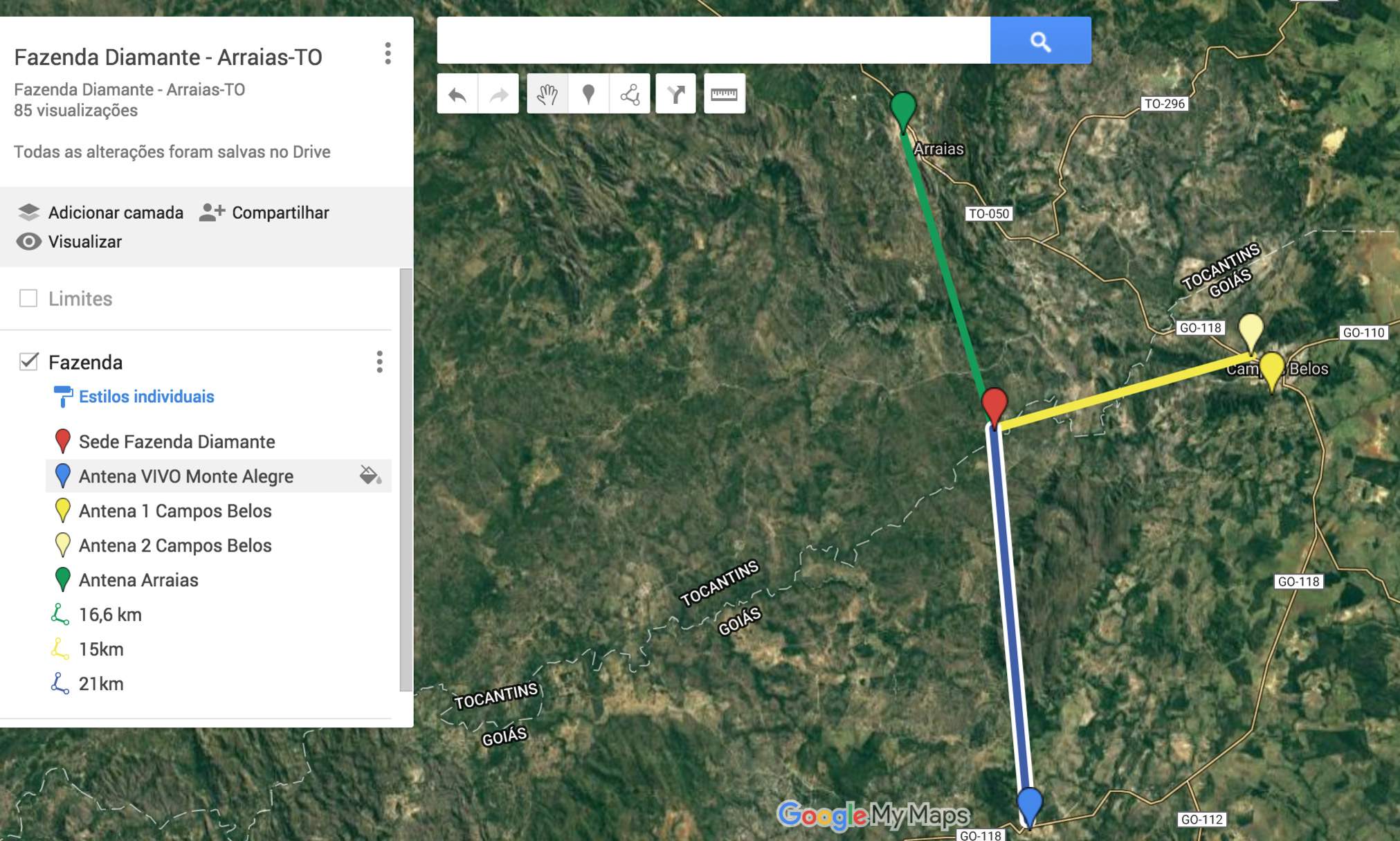Choose the add marker tool
Viewport: 1400px width, 841px height.
pos(588,94)
